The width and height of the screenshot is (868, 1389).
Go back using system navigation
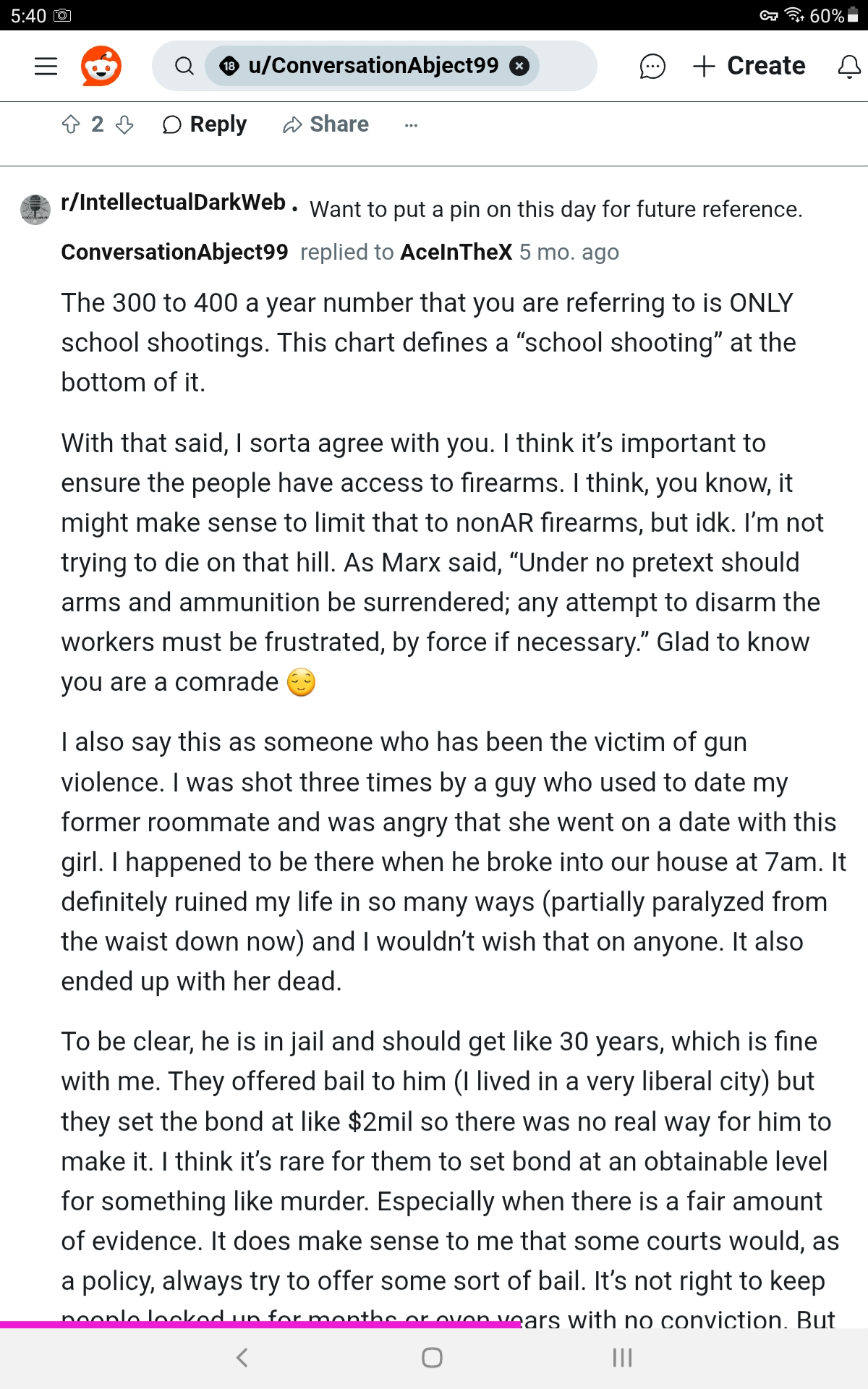click(242, 1357)
